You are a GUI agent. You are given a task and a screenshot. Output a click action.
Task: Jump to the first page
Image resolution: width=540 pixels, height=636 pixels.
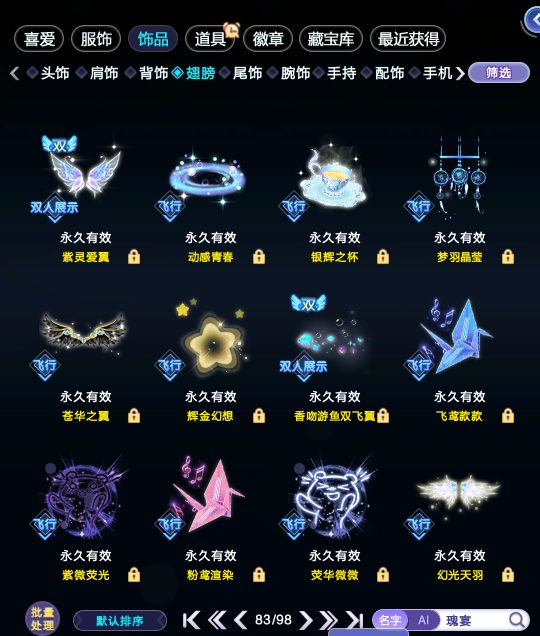pos(191,620)
